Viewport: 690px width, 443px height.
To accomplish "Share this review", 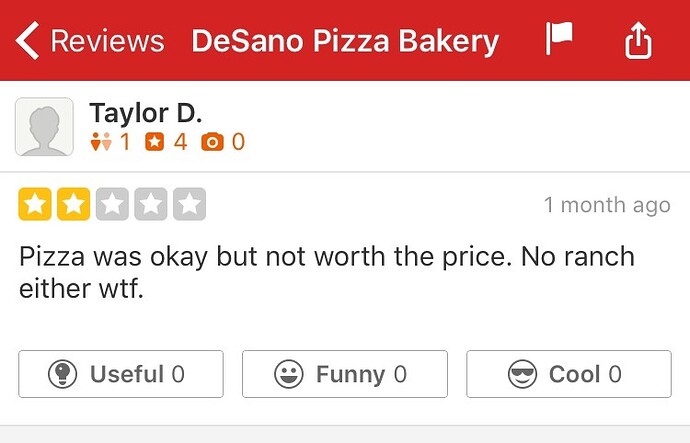I will pos(638,42).
